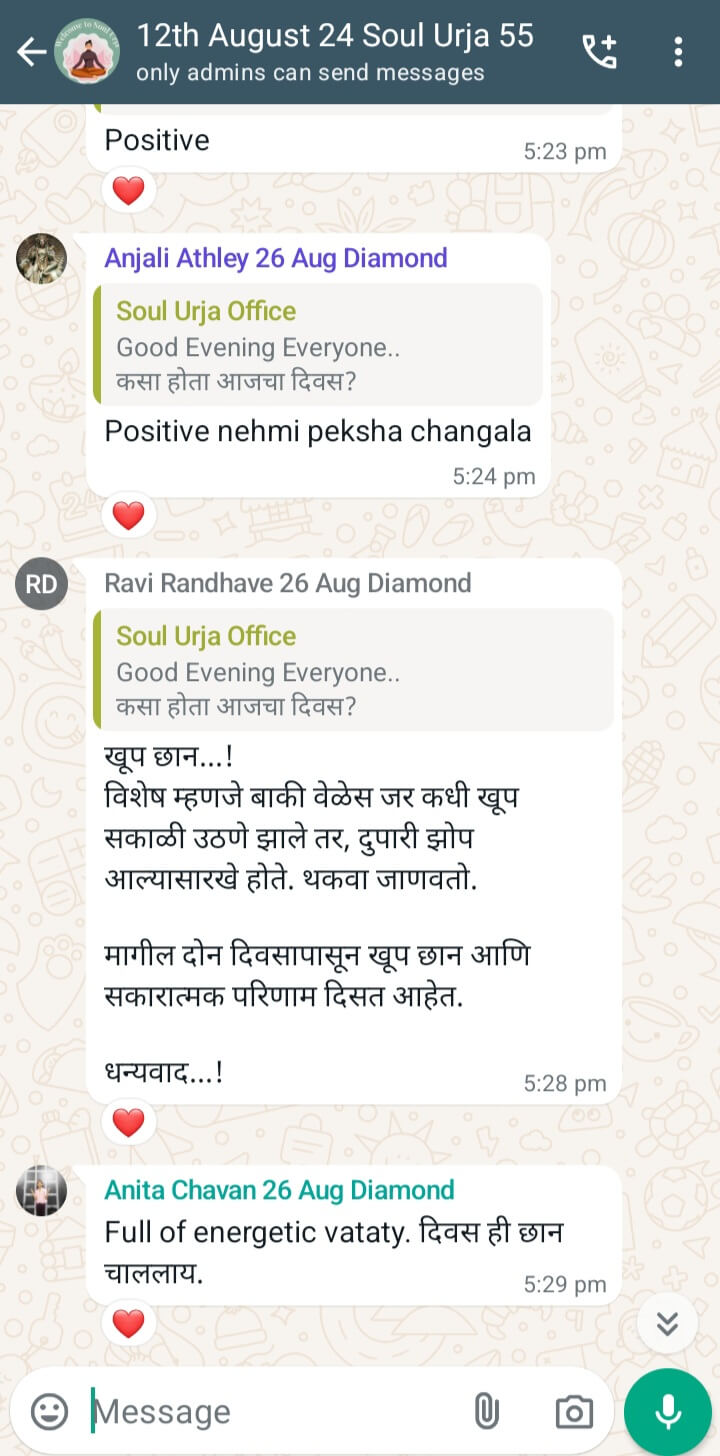The width and height of the screenshot is (720, 1456).
Task: Start a group call with the phone icon
Action: point(599,52)
